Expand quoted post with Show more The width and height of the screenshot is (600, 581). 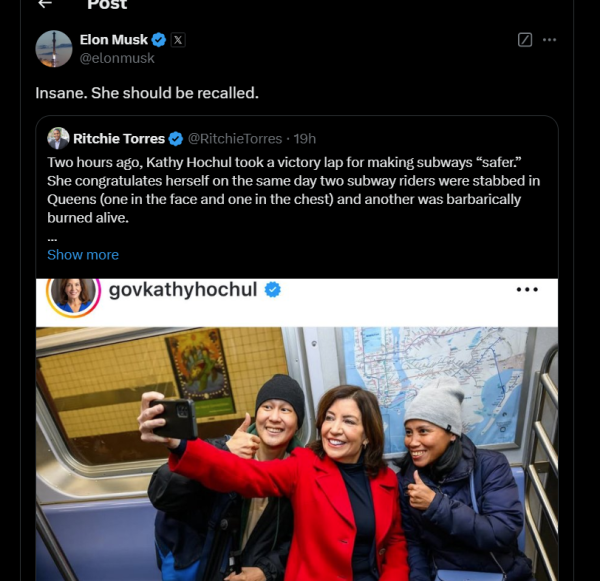pyautogui.click(x=83, y=255)
